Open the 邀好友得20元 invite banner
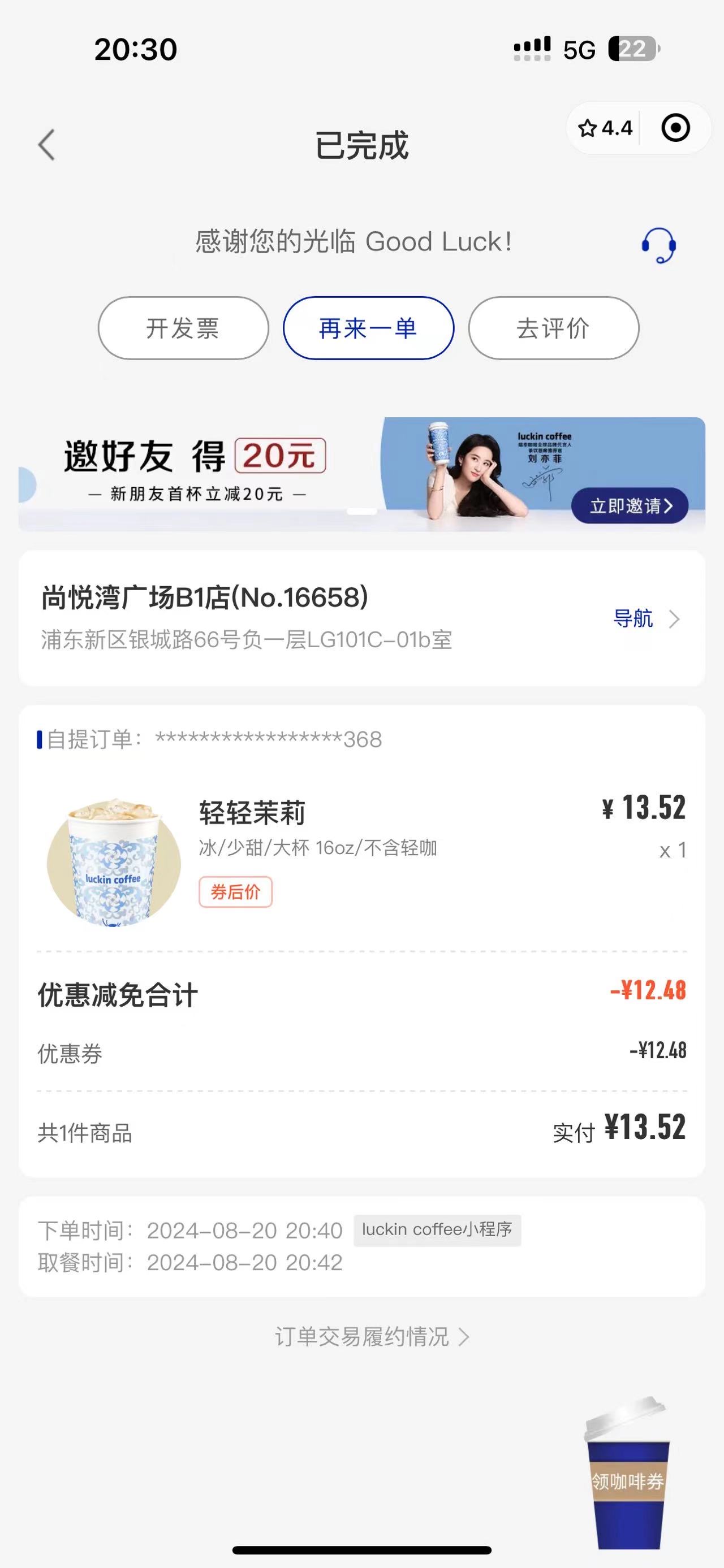This screenshot has height=1568, width=724. click(x=361, y=474)
